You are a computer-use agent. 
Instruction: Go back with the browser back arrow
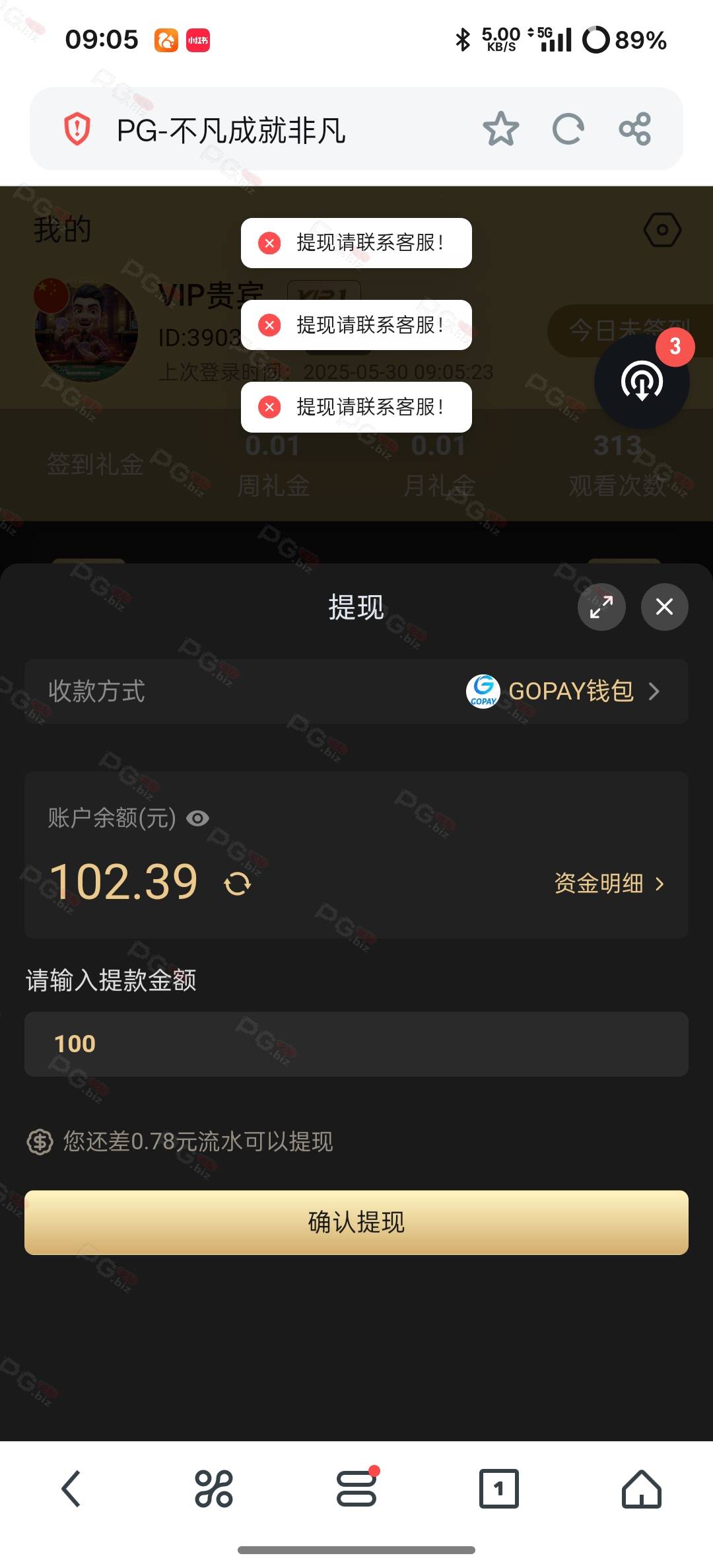[x=71, y=1488]
